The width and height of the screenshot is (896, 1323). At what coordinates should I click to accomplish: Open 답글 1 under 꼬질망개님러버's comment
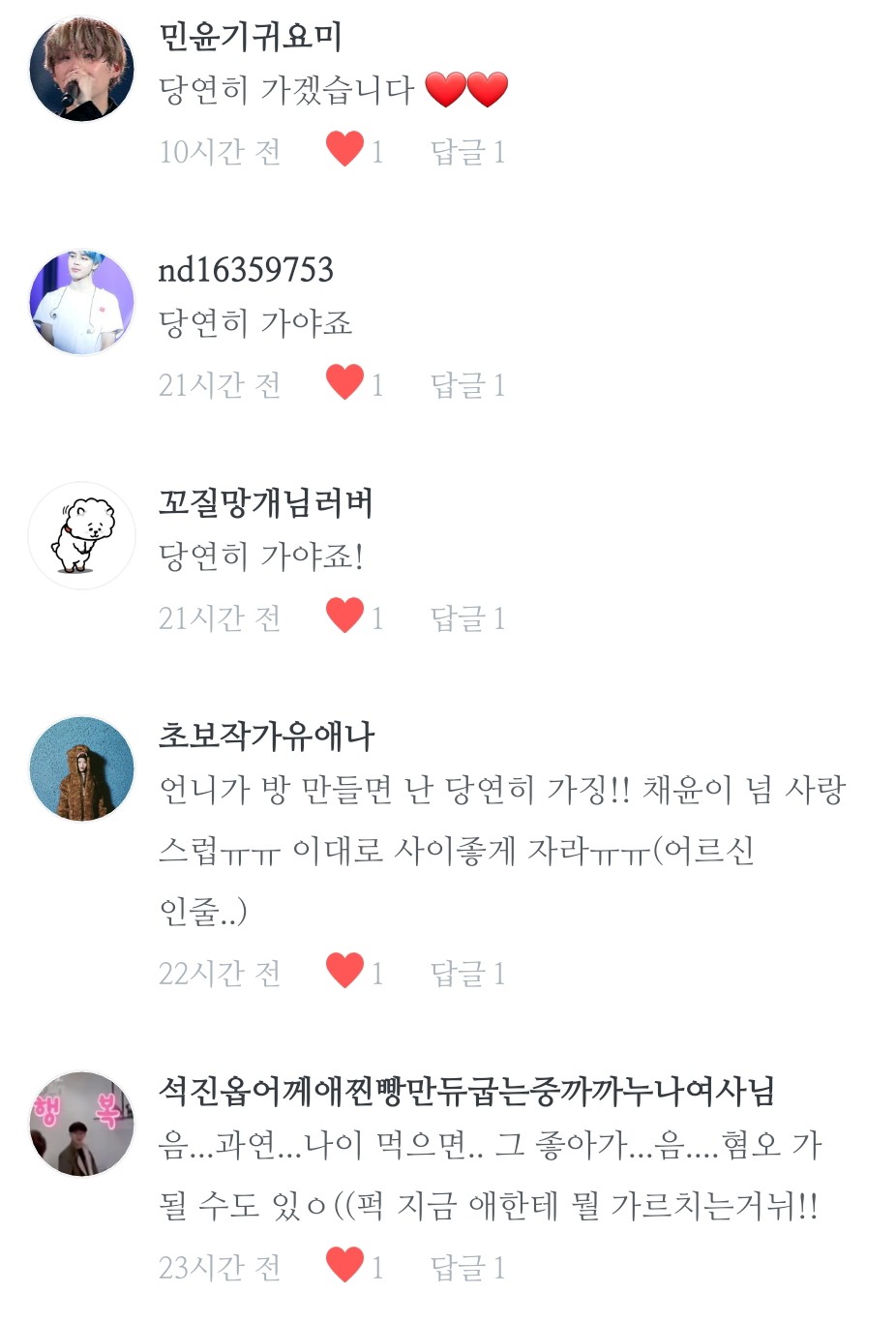467,618
